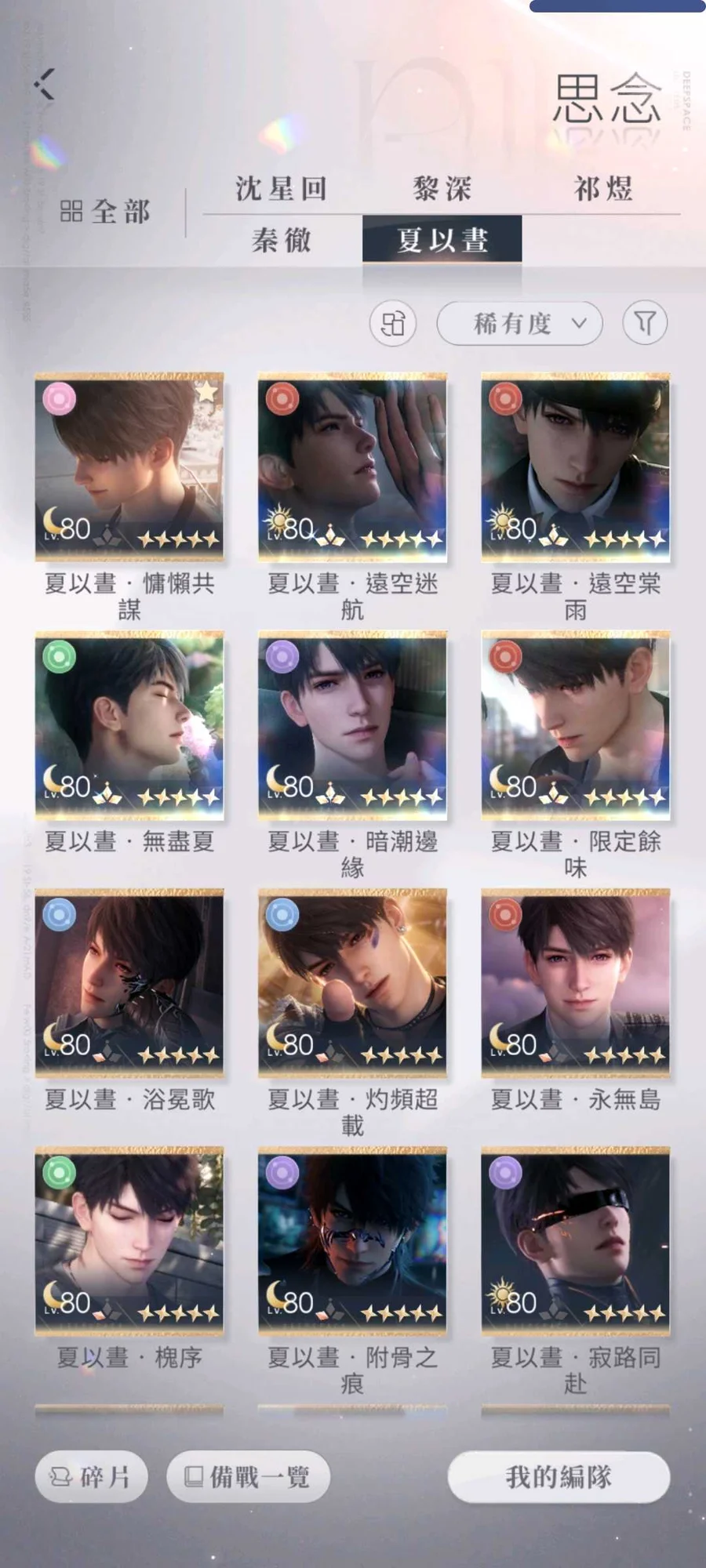
Task: Open 我的編隊 team setup
Action: click(x=559, y=1477)
